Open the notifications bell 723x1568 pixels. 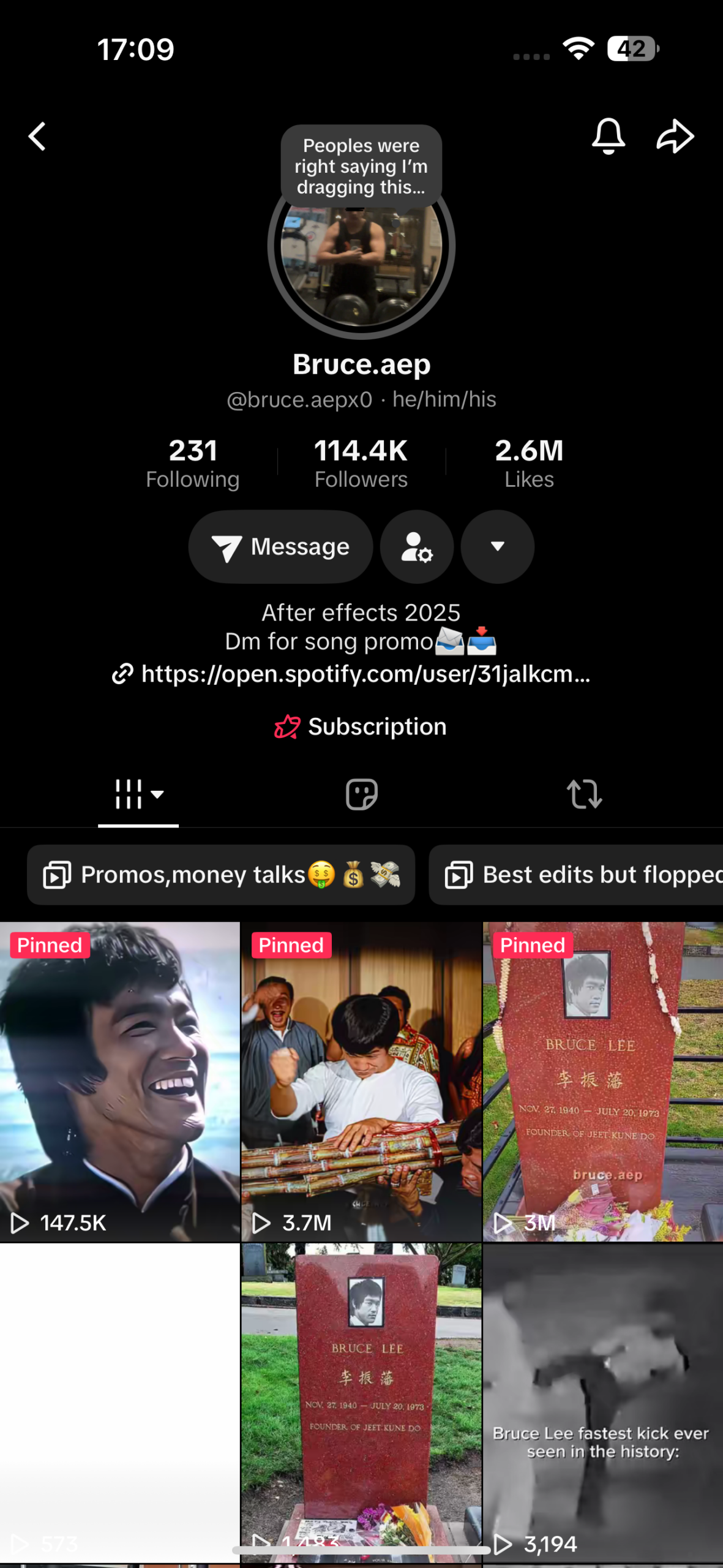point(608,136)
